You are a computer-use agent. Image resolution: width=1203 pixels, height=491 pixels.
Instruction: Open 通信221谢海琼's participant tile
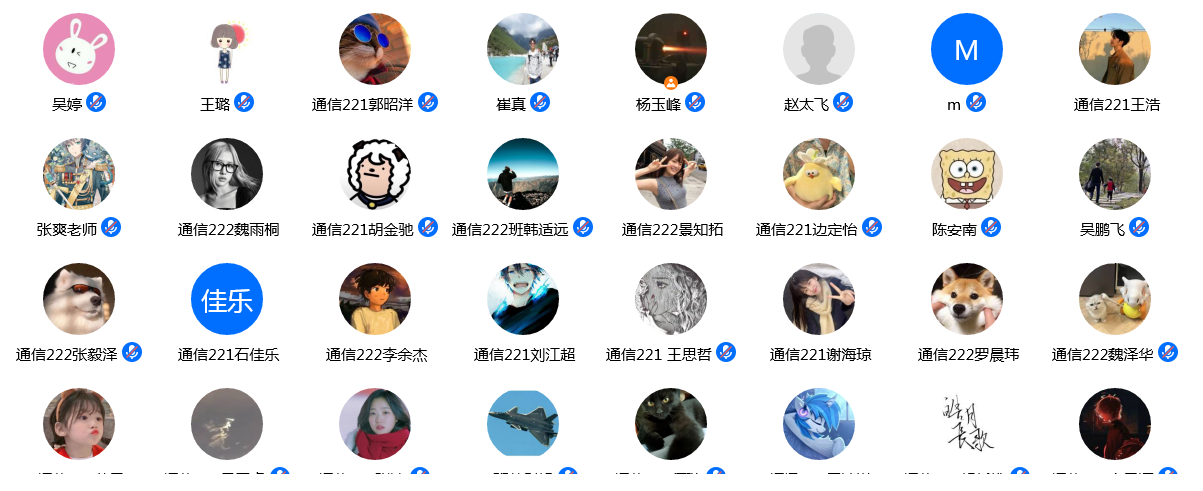tap(819, 299)
